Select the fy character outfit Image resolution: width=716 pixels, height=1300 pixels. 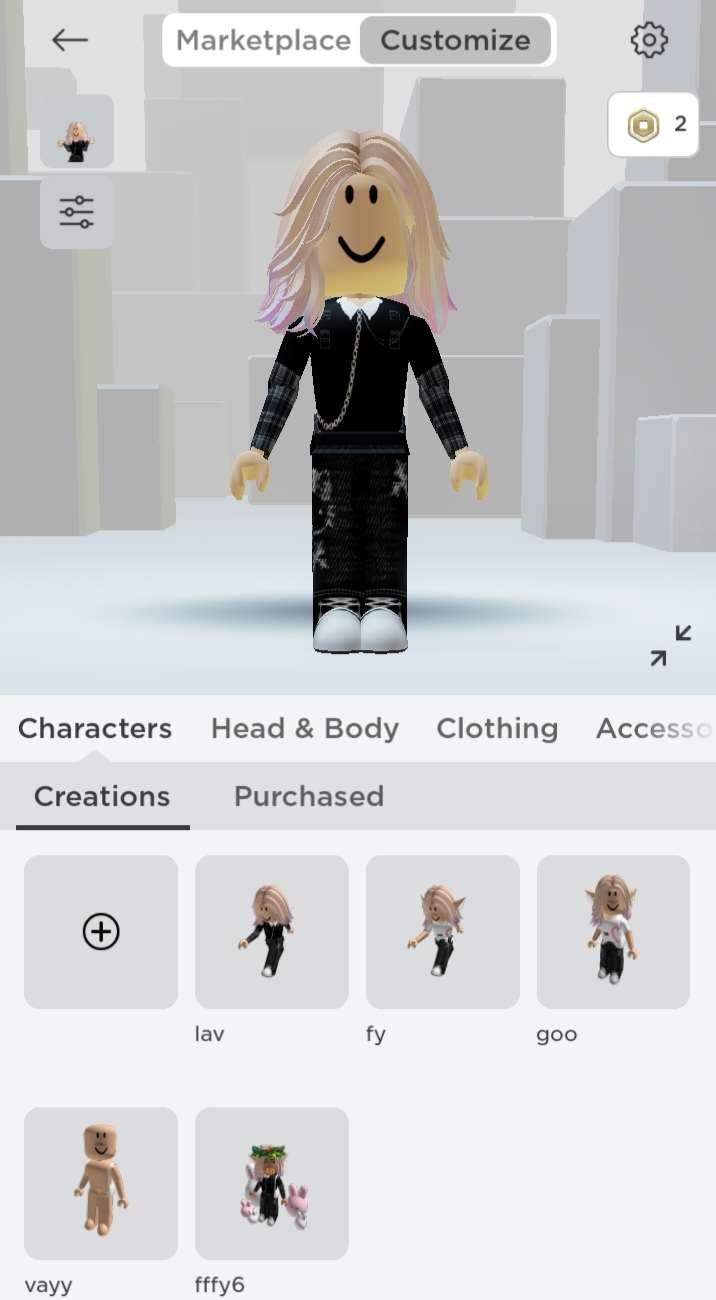pos(443,932)
